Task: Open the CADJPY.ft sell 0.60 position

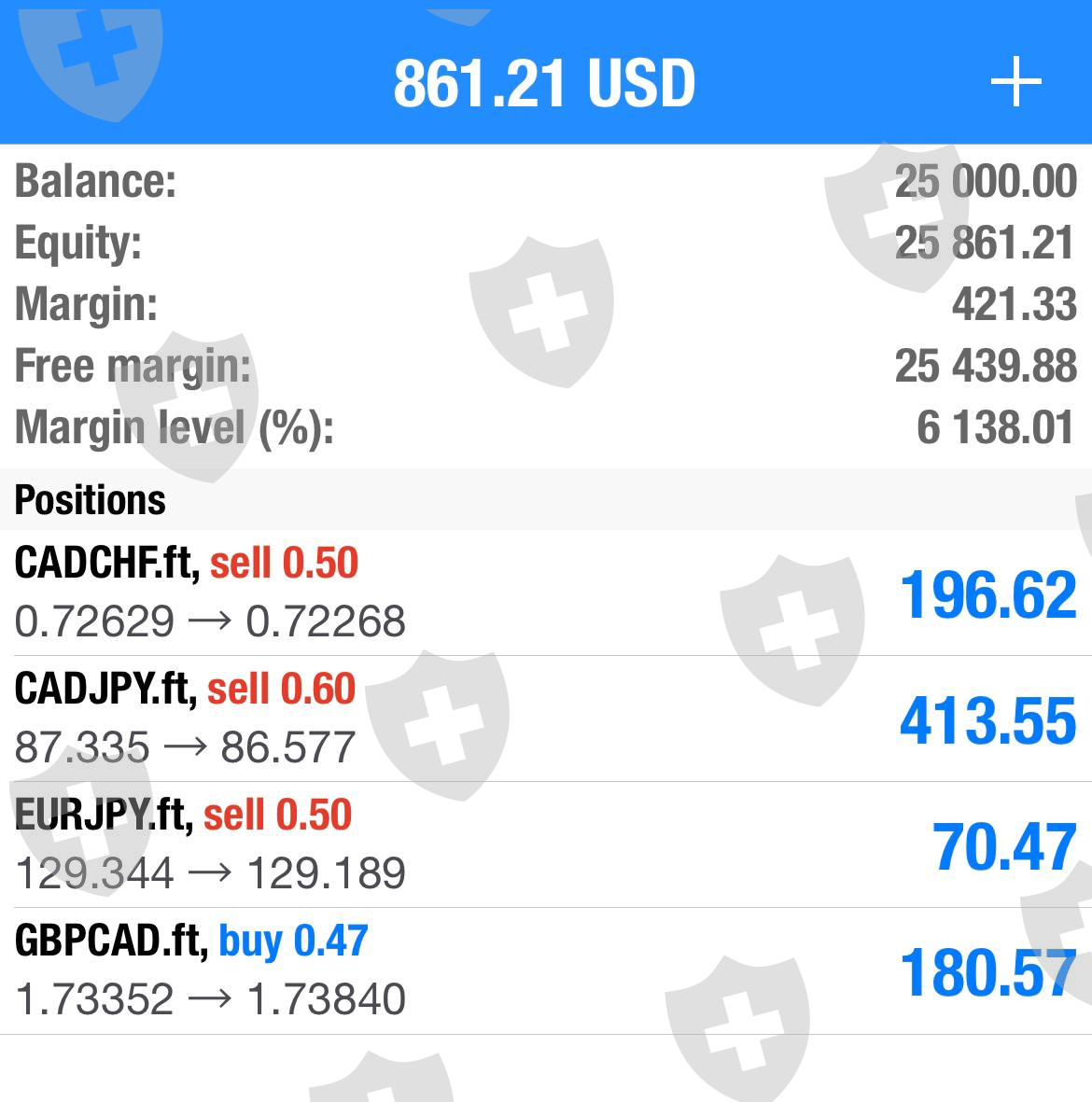Action: click(x=546, y=718)
